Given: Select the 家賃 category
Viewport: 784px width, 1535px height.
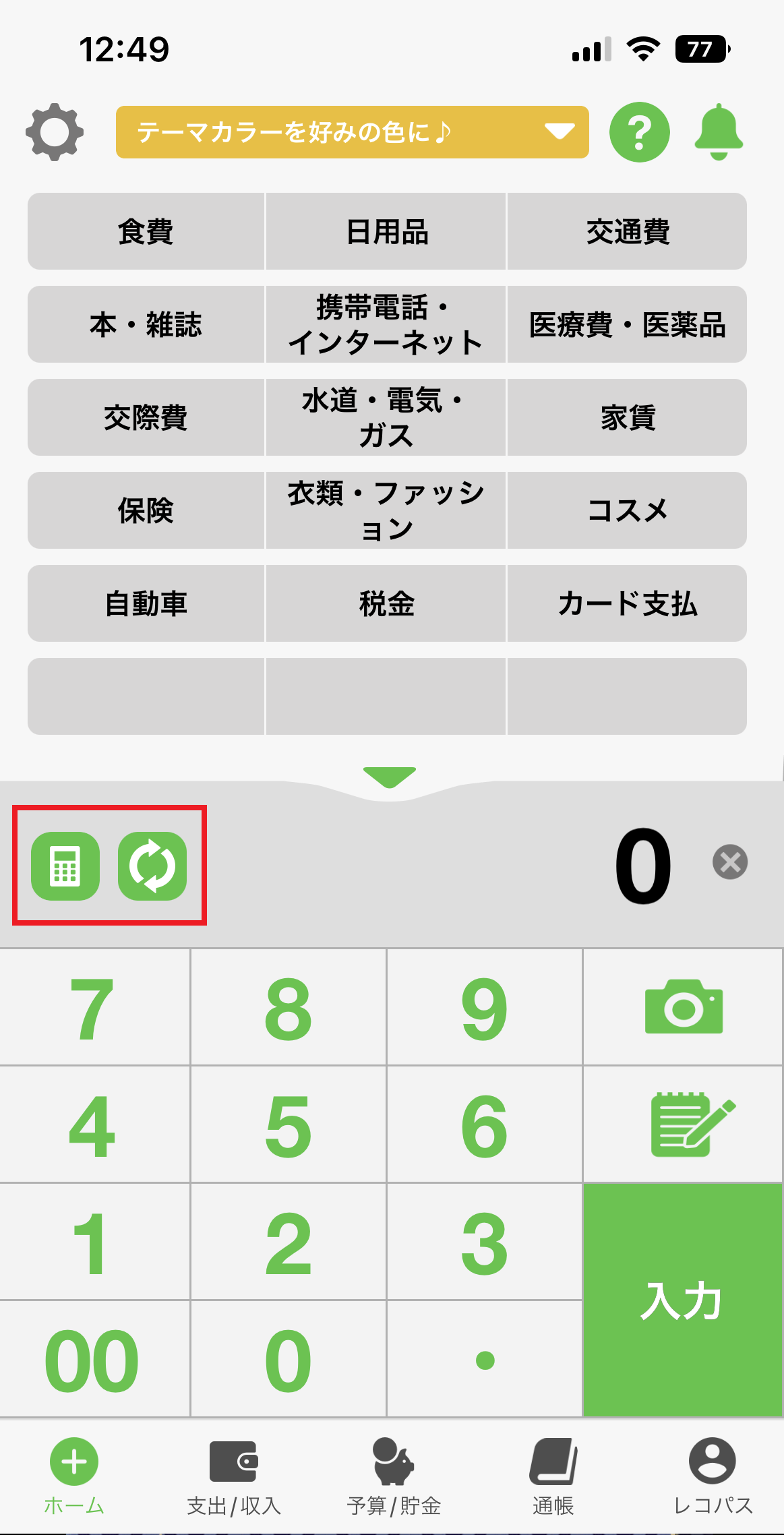Looking at the screenshot, I should (x=627, y=418).
